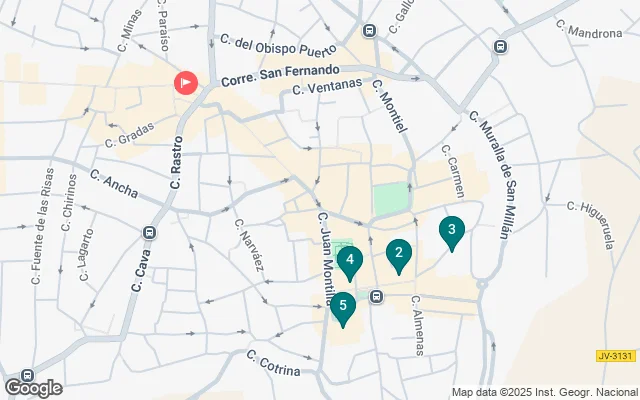Open map marker number 4
The image size is (640, 400).
349,262
